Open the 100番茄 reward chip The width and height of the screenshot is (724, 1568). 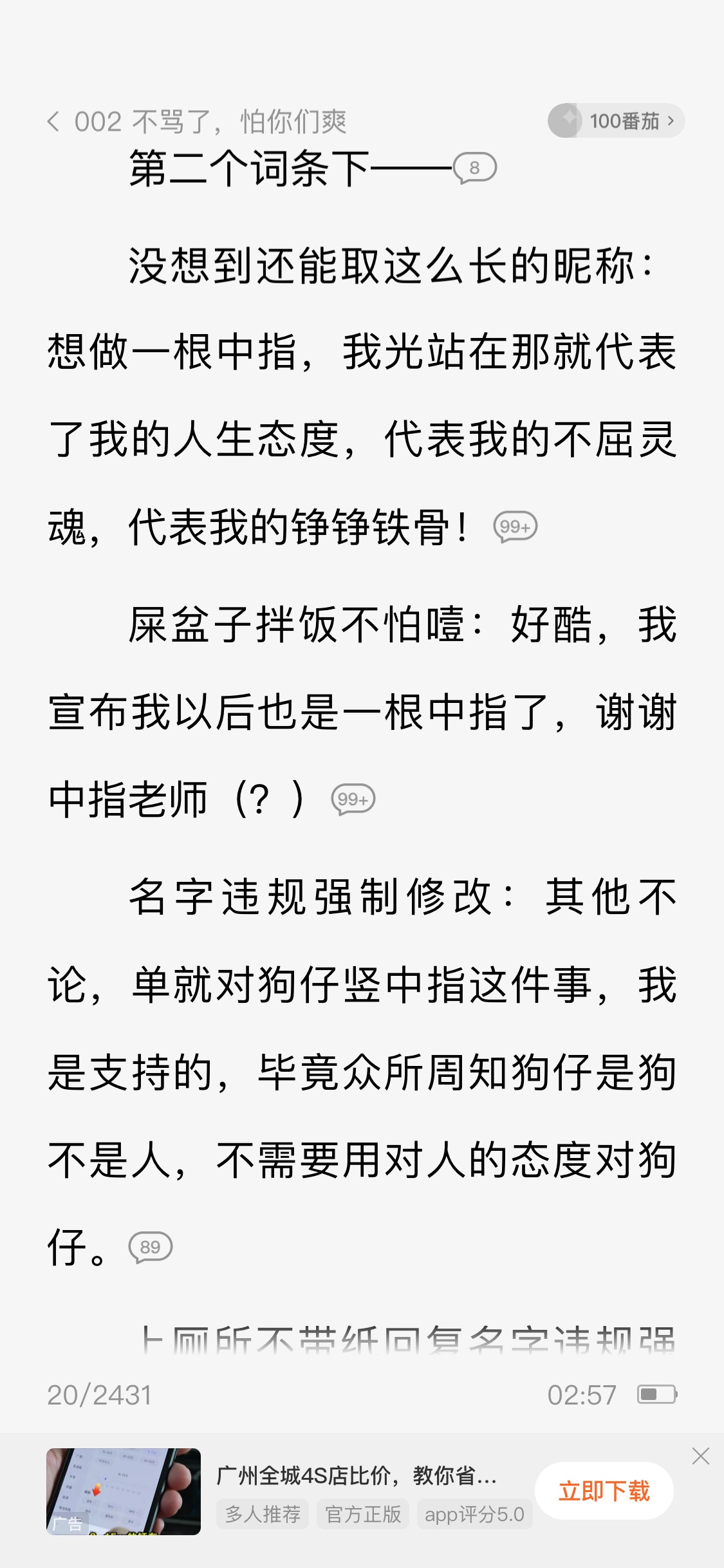click(616, 120)
